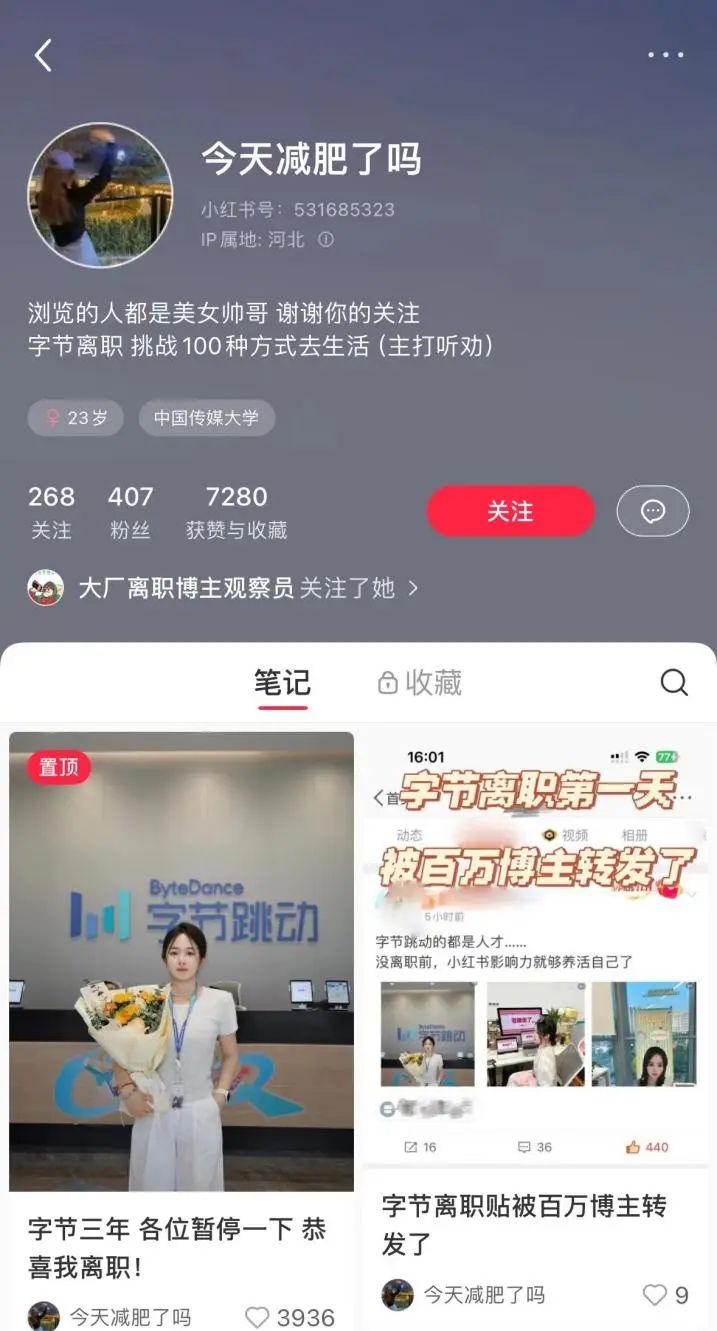Search this user's notes

coord(674,683)
